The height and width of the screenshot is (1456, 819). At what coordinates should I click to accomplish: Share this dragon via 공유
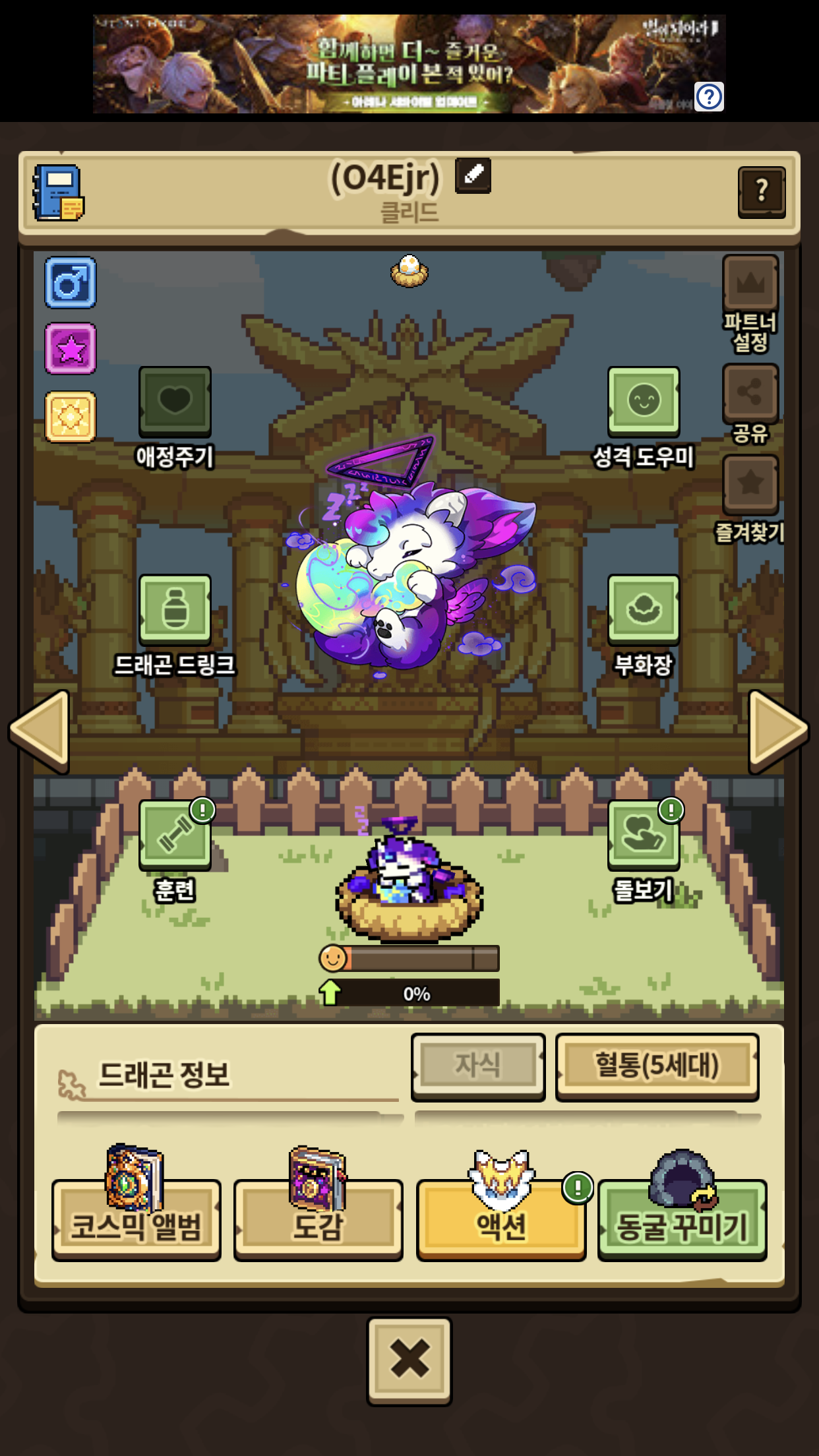[x=750, y=394]
